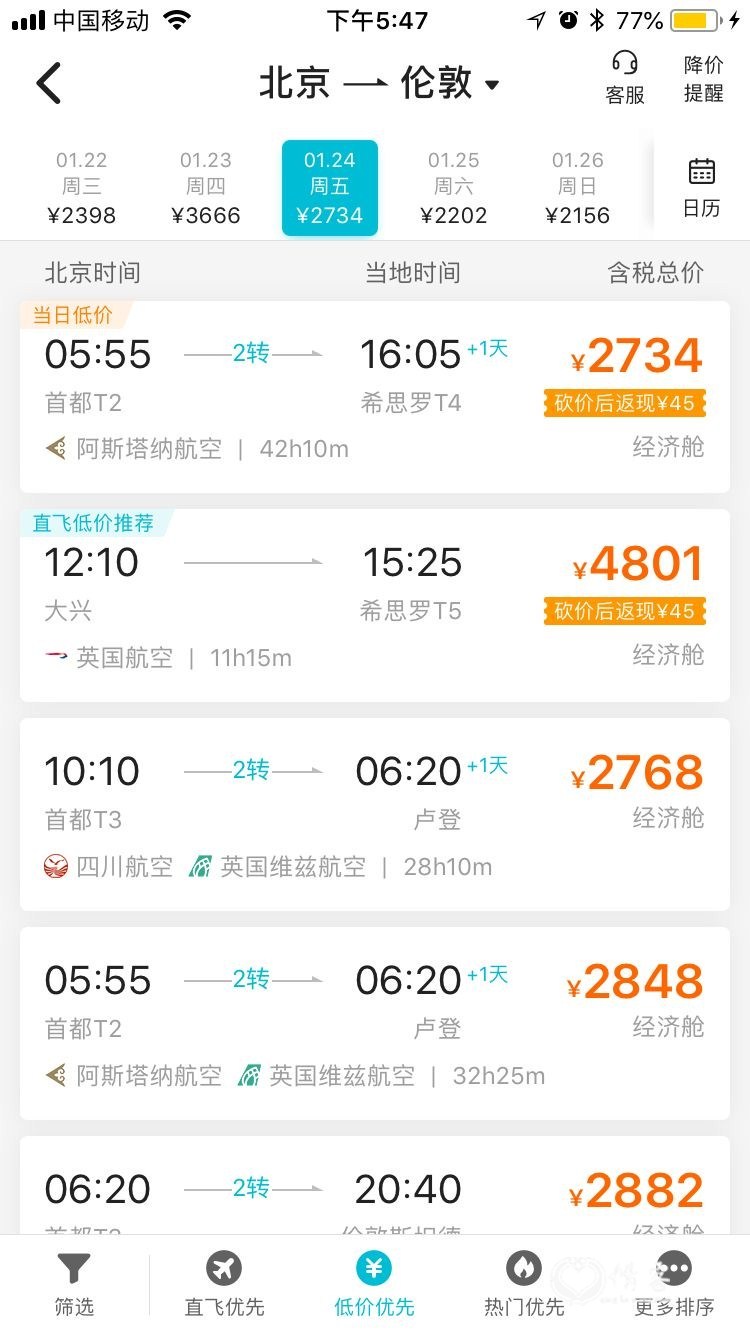Go back using the top-left arrow

[x=48, y=82]
